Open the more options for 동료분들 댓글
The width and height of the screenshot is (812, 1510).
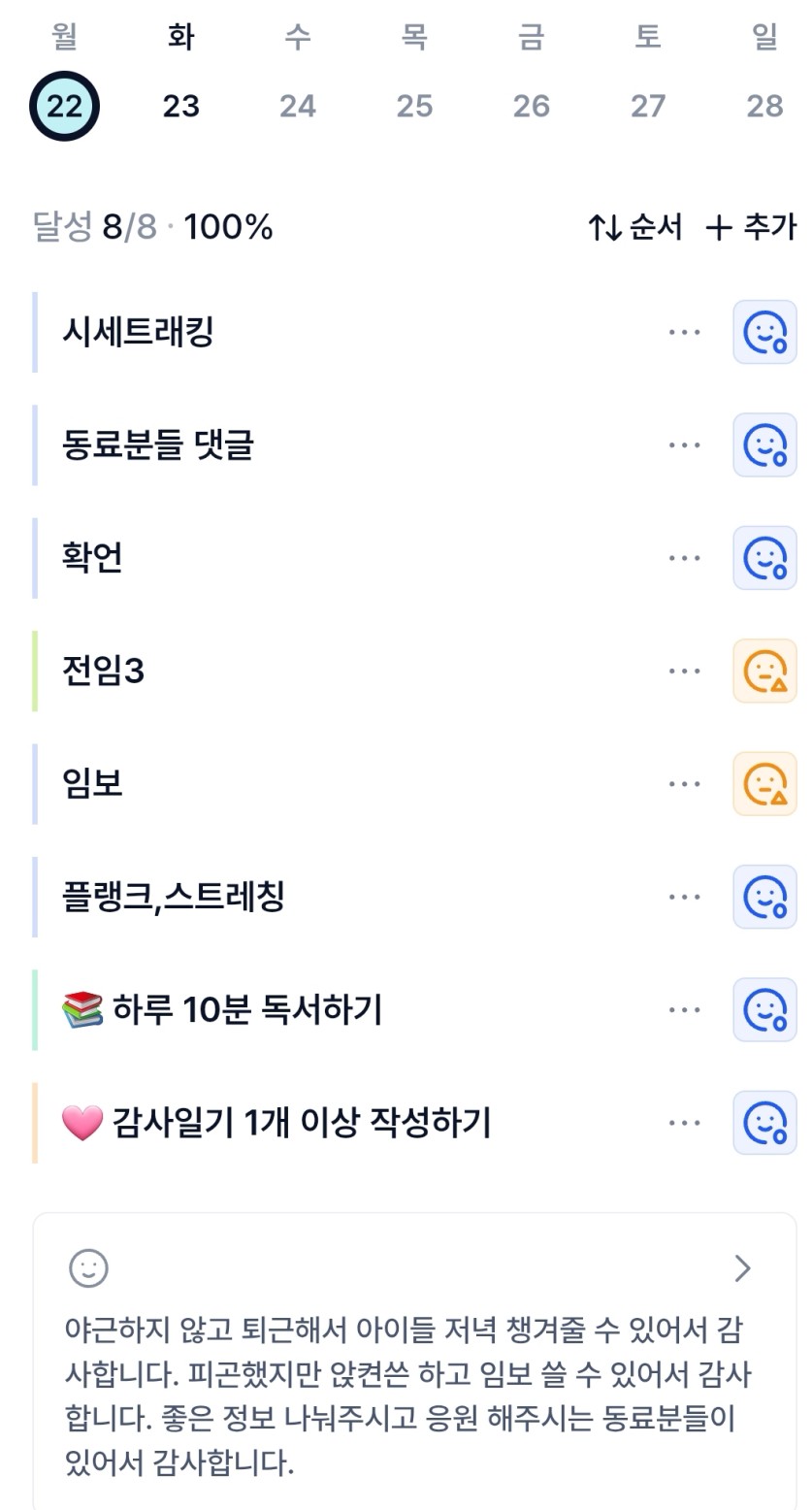pyautogui.click(x=684, y=445)
